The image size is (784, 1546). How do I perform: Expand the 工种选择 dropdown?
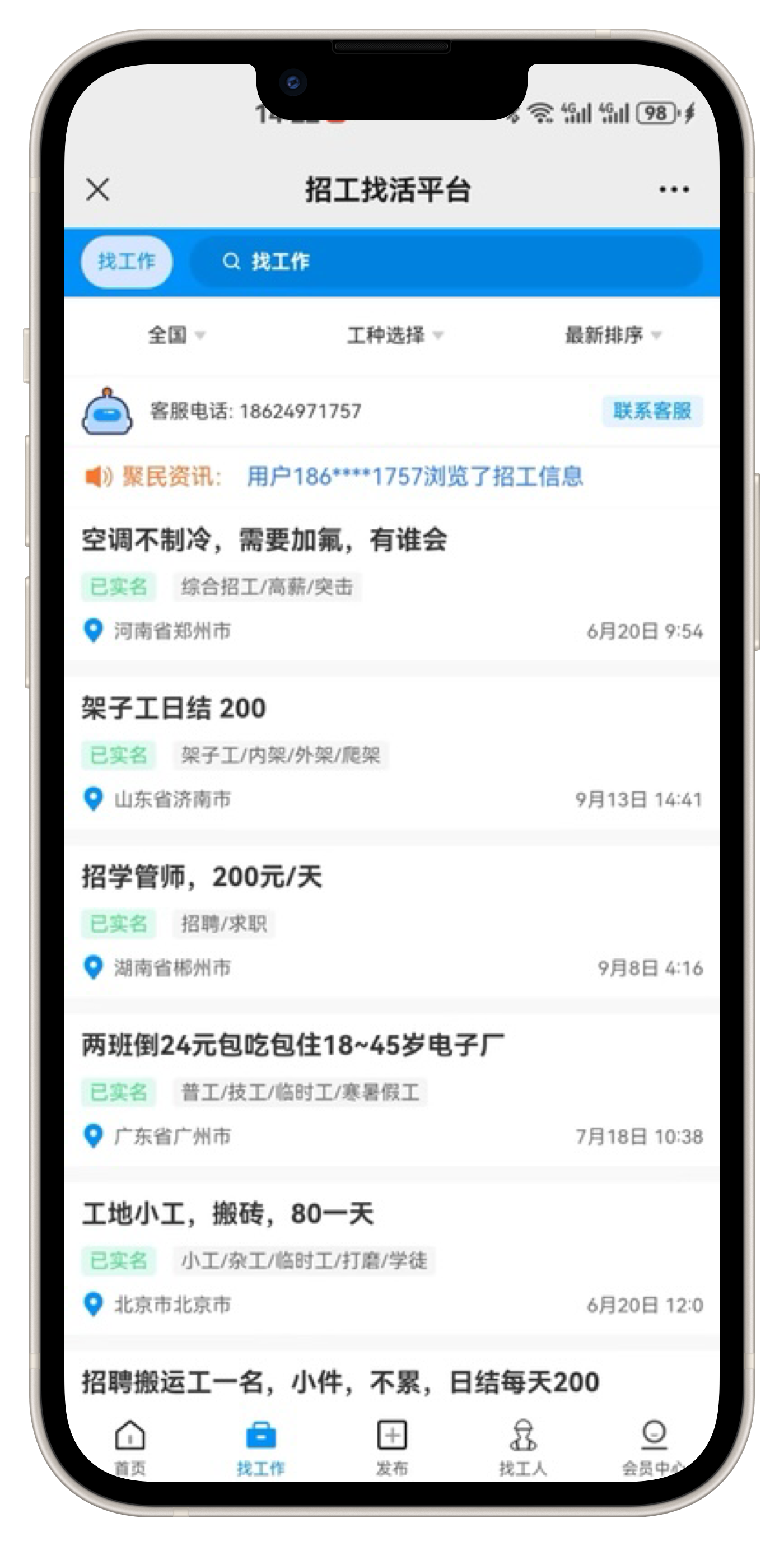(x=395, y=335)
